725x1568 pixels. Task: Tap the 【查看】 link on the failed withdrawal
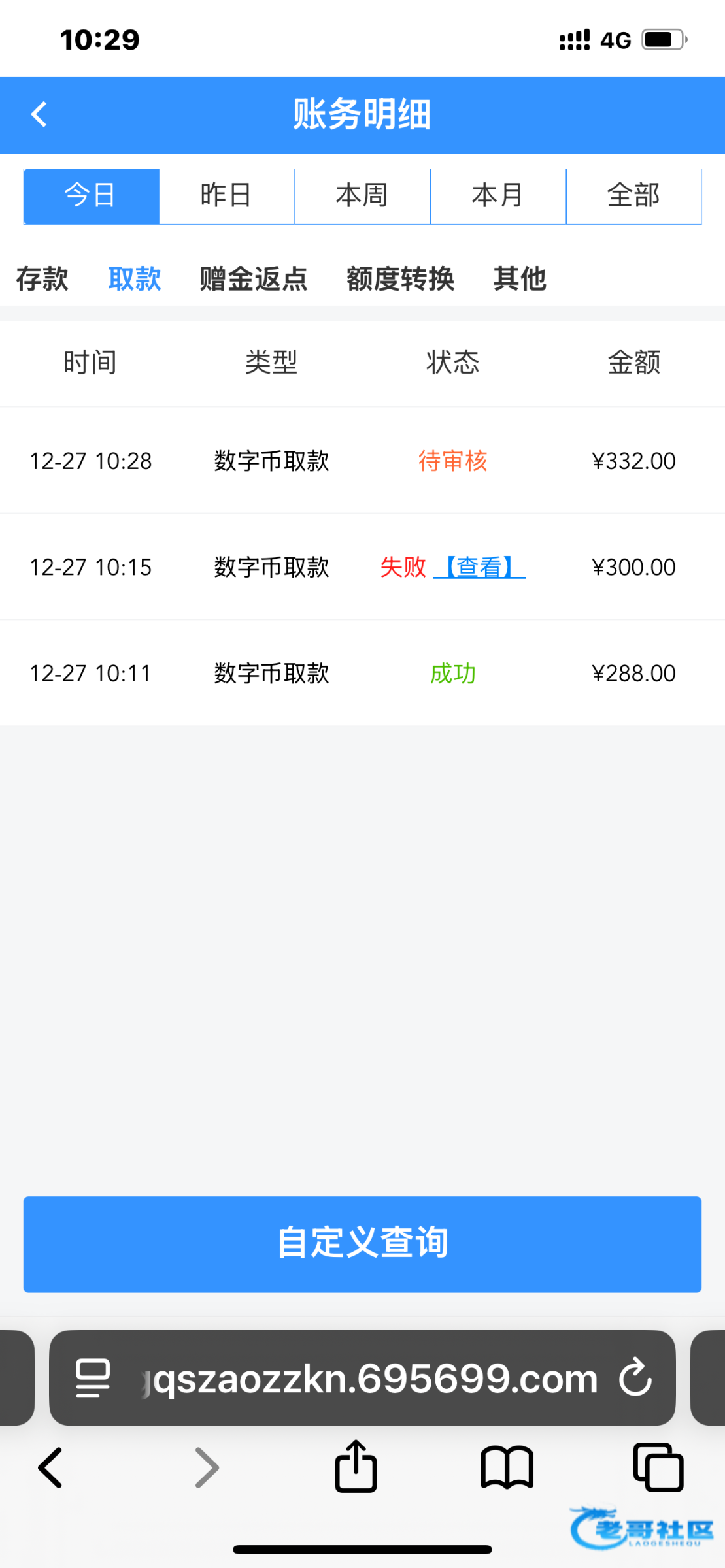(479, 567)
